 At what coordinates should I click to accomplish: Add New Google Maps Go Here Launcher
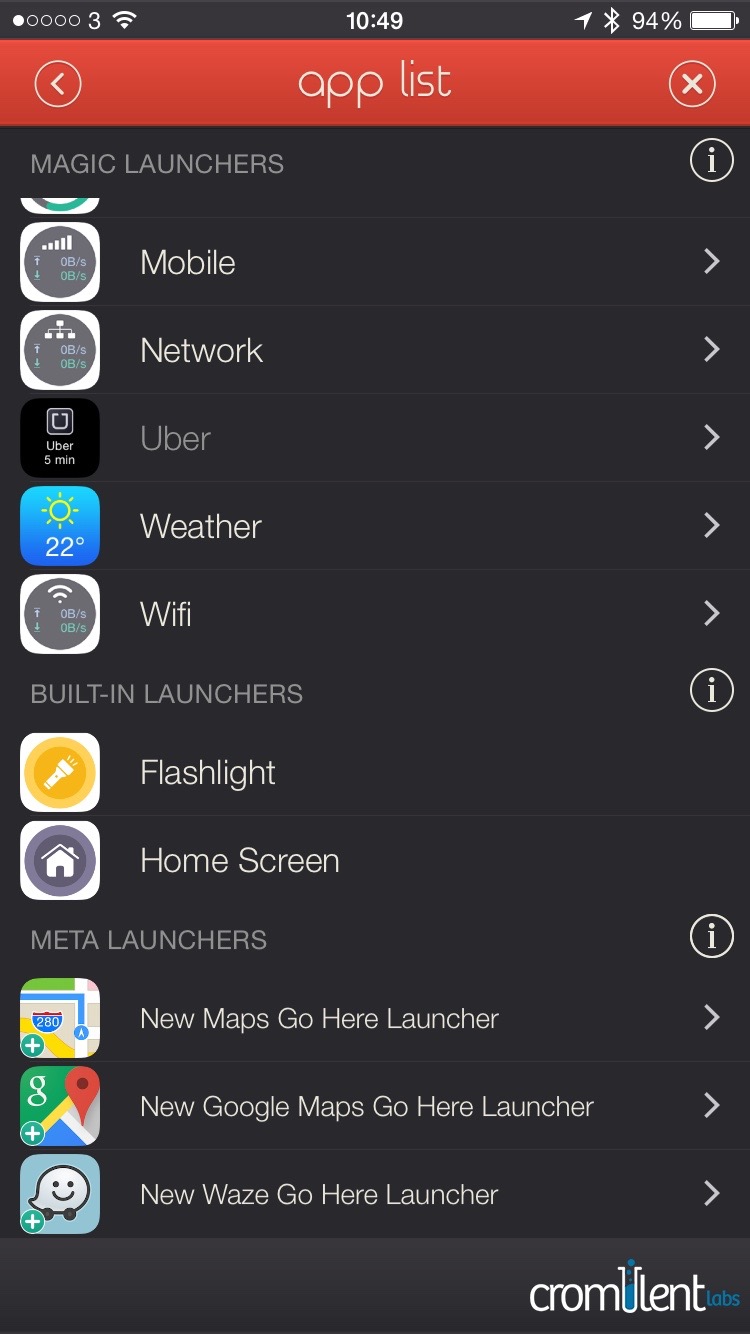point(375,1106)
